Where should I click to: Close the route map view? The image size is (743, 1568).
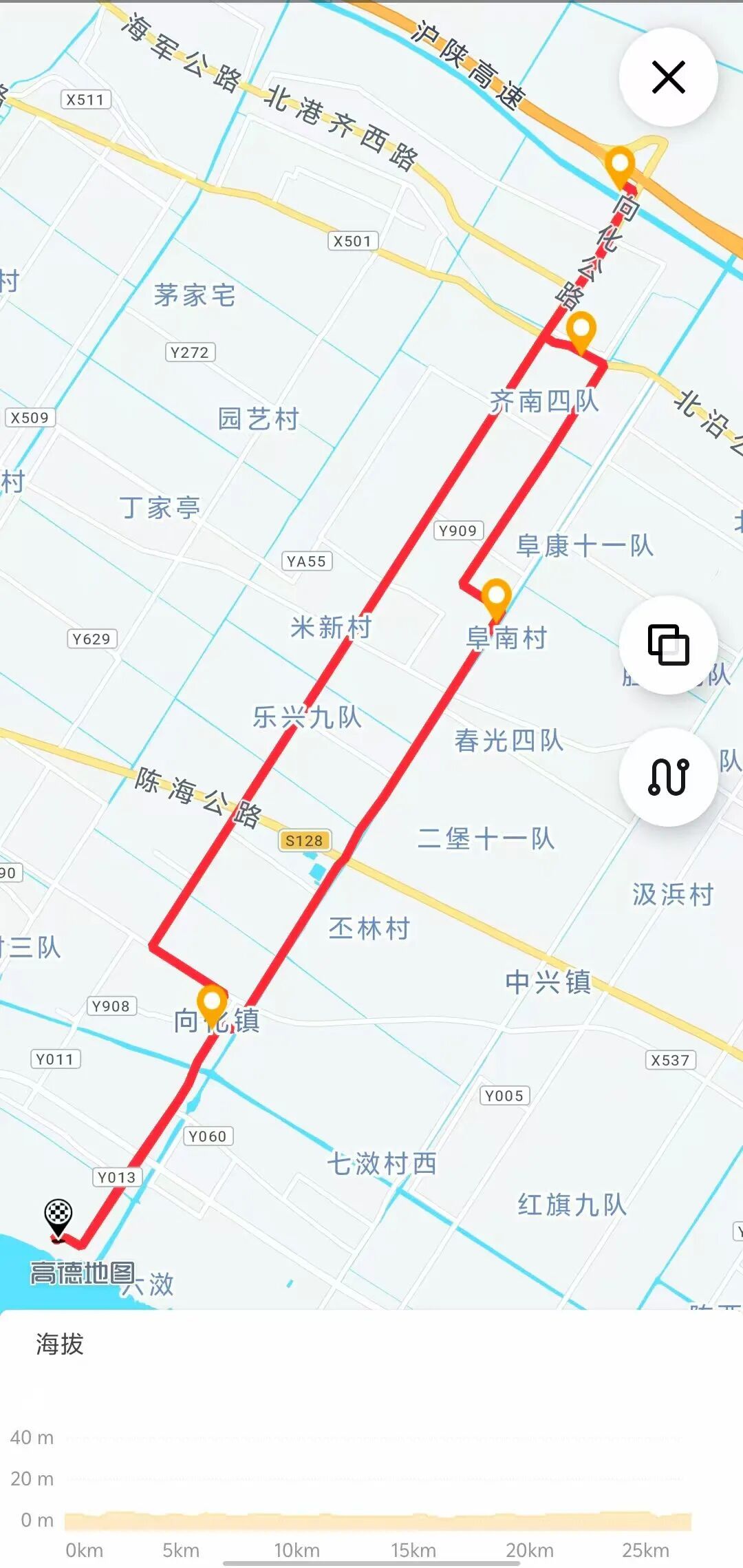[x=668, y=77]
